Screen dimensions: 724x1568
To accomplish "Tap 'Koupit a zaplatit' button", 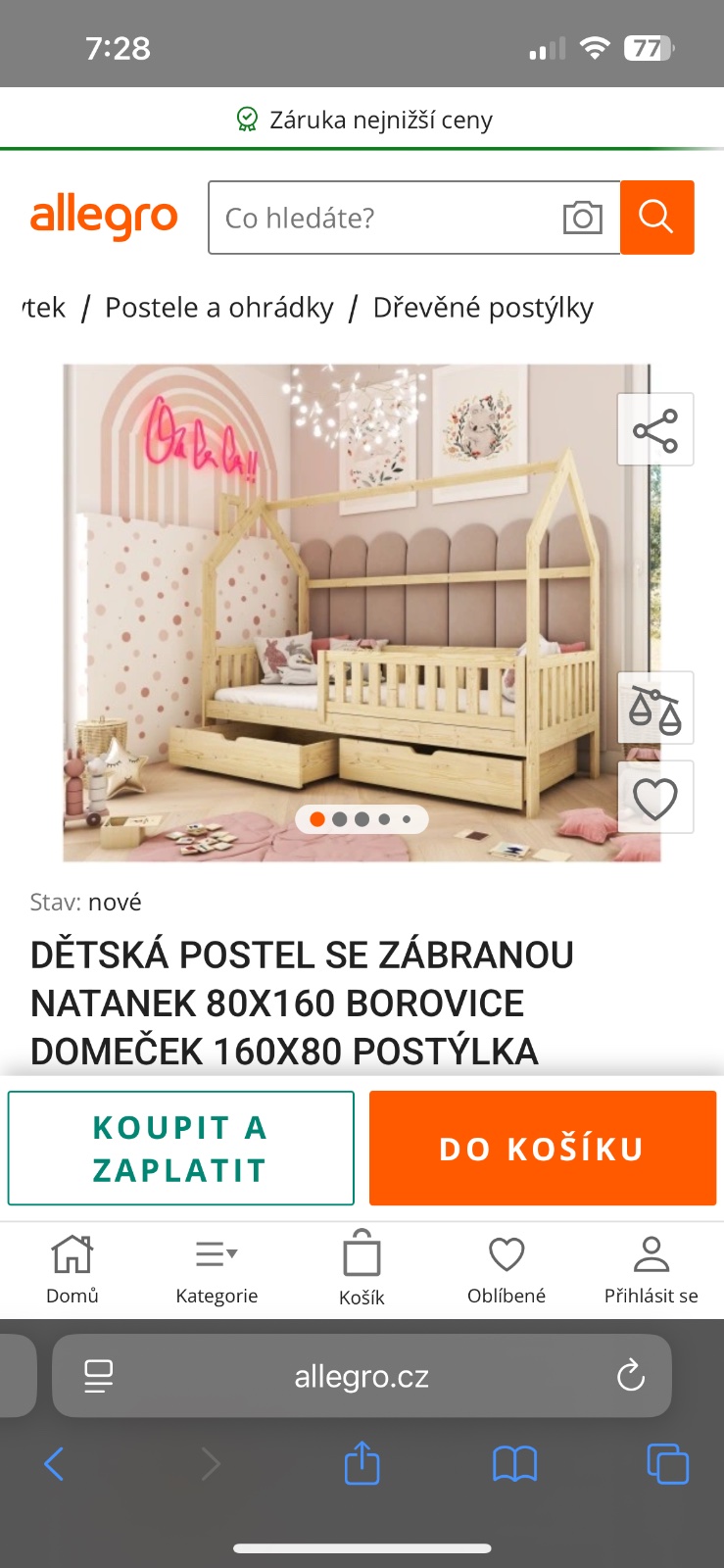I will [181, 1148].
